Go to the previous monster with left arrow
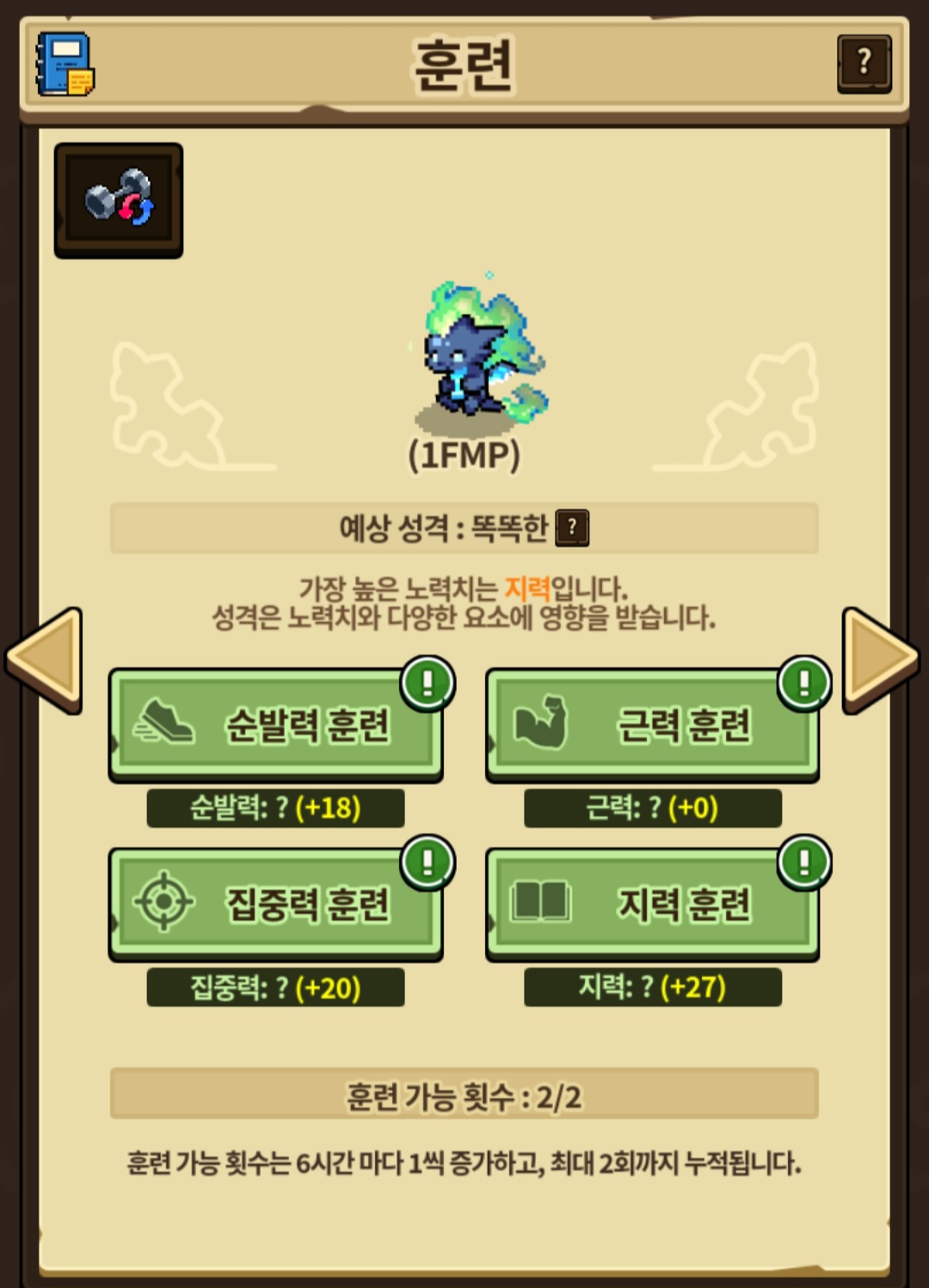Image resolution: width=929 pixels, height=1288 pixels. (45, 659)
